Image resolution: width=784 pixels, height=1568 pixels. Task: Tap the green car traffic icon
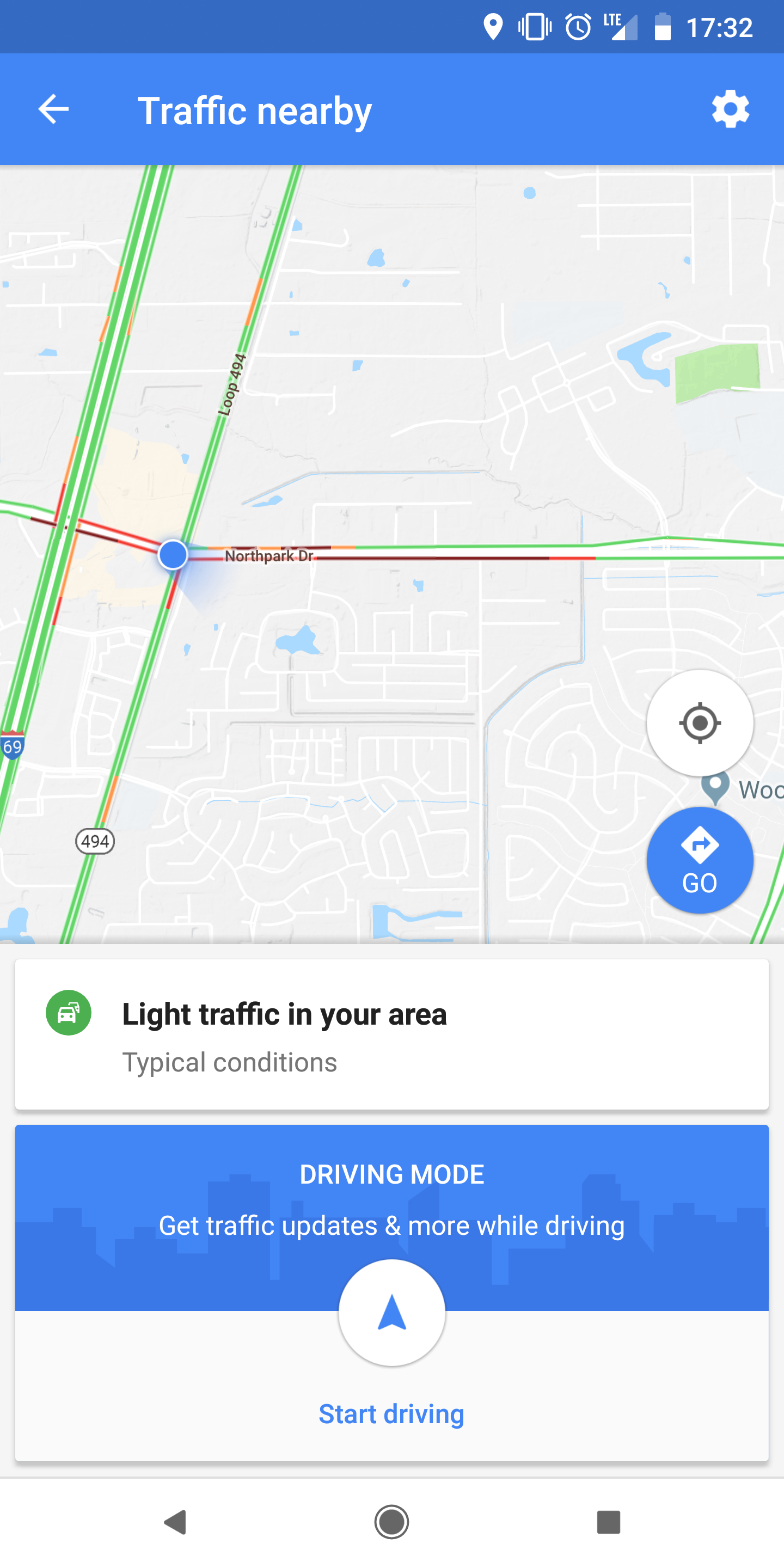[x=69, y=1013]
